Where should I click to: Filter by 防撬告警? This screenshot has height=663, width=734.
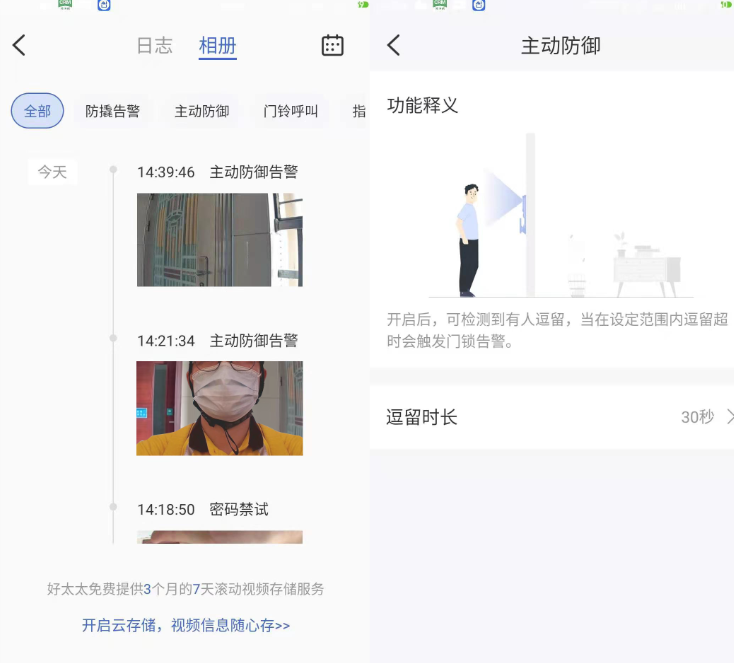click(x=112, y=111)
